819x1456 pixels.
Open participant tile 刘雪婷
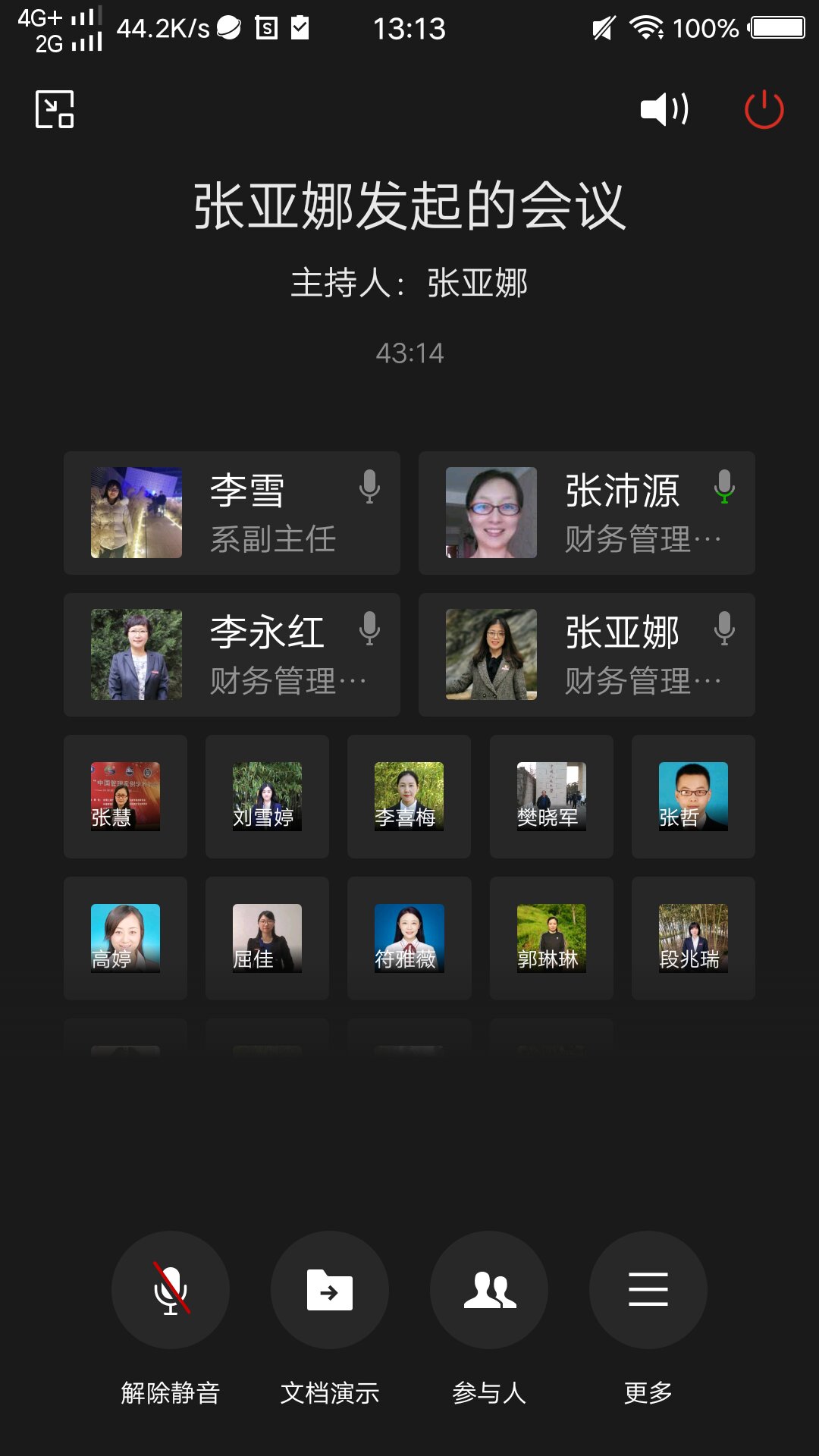(x=267, y=796)
